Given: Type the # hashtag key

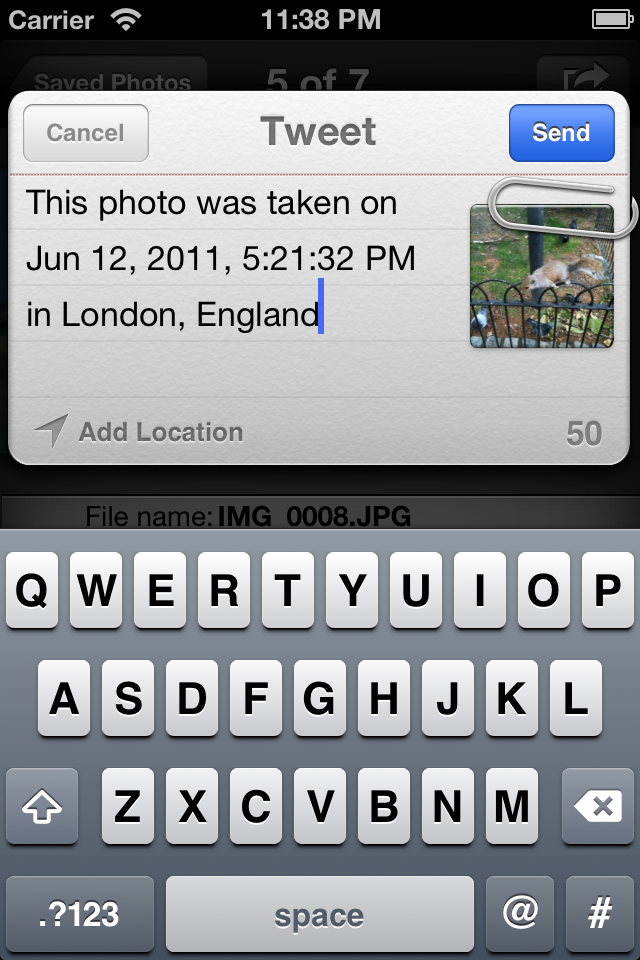Looking at the screenshot, I should pos(598,914).
